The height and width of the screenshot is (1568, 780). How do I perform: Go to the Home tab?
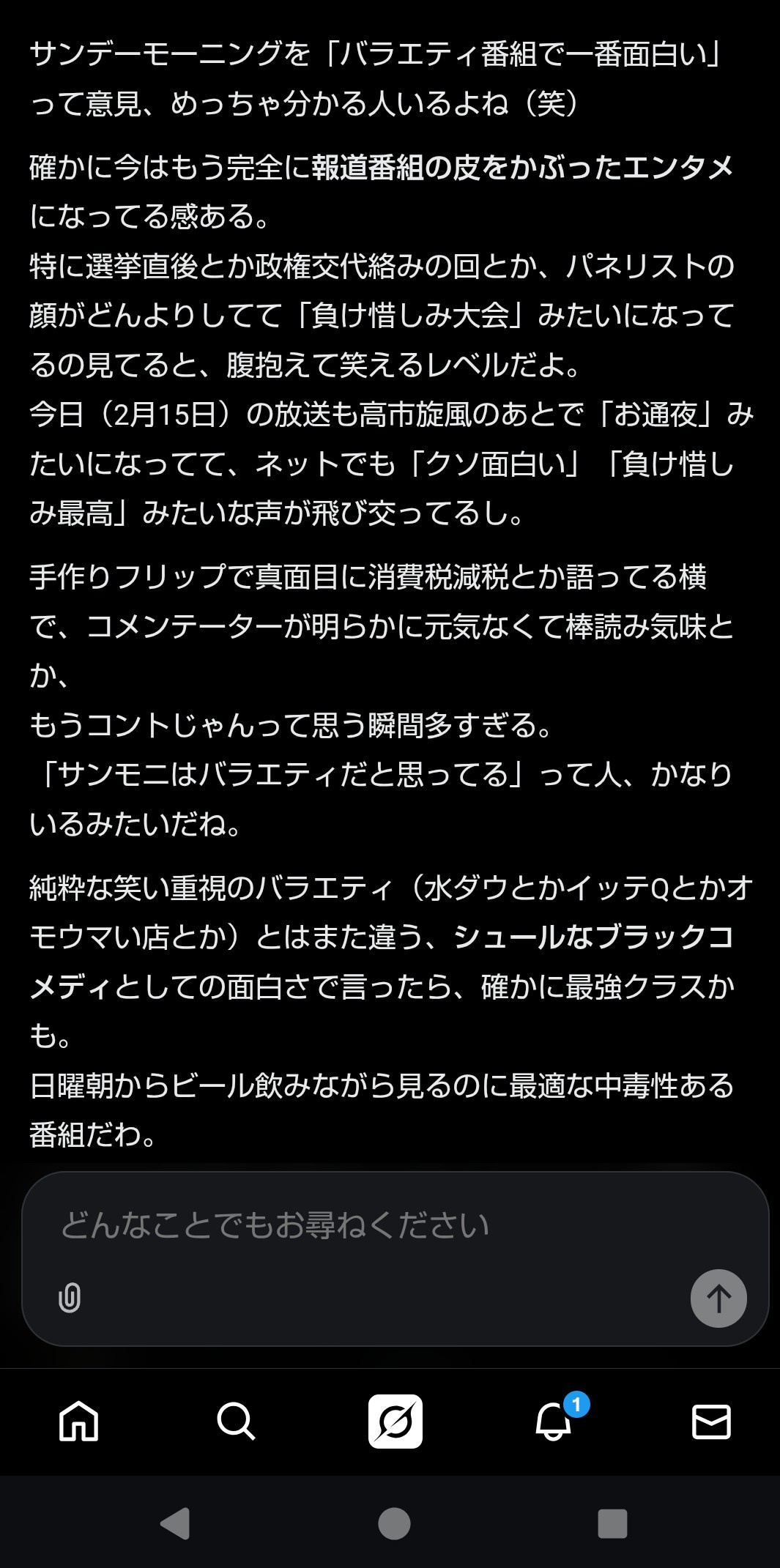78,1422
